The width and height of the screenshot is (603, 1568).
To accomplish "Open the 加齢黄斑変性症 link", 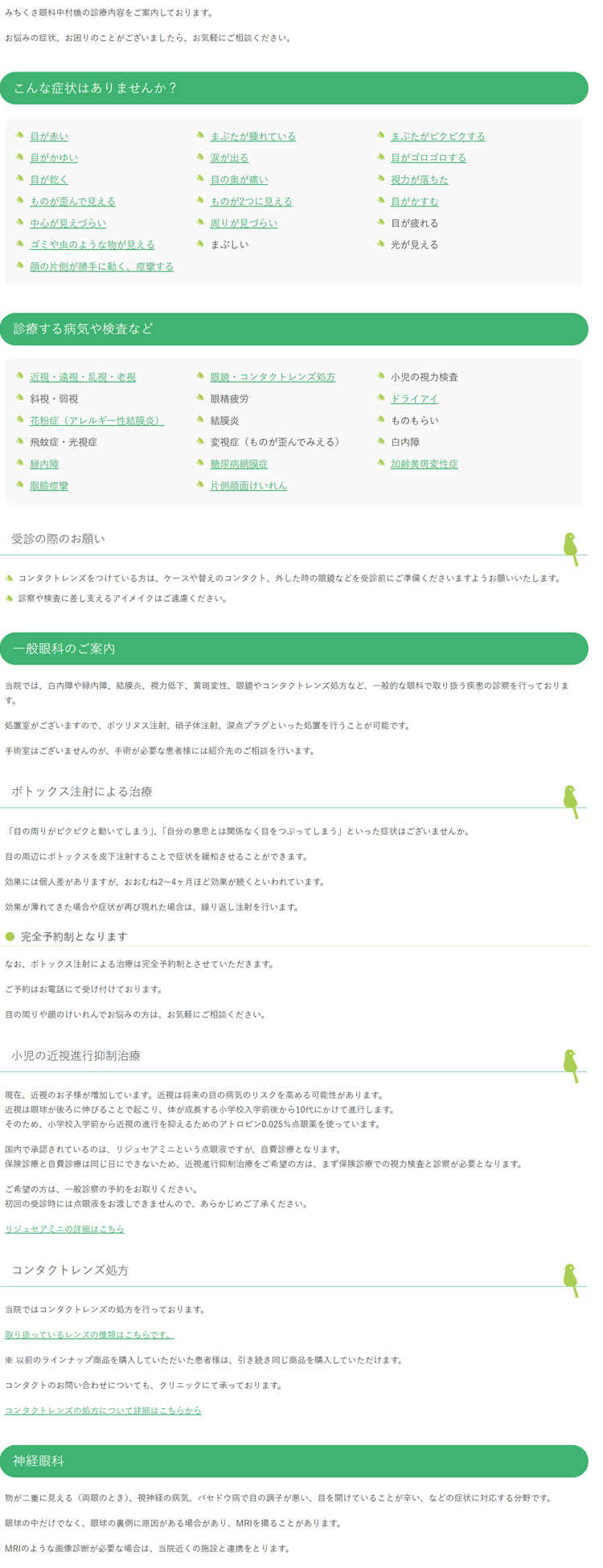I will [x=424, y=465].
